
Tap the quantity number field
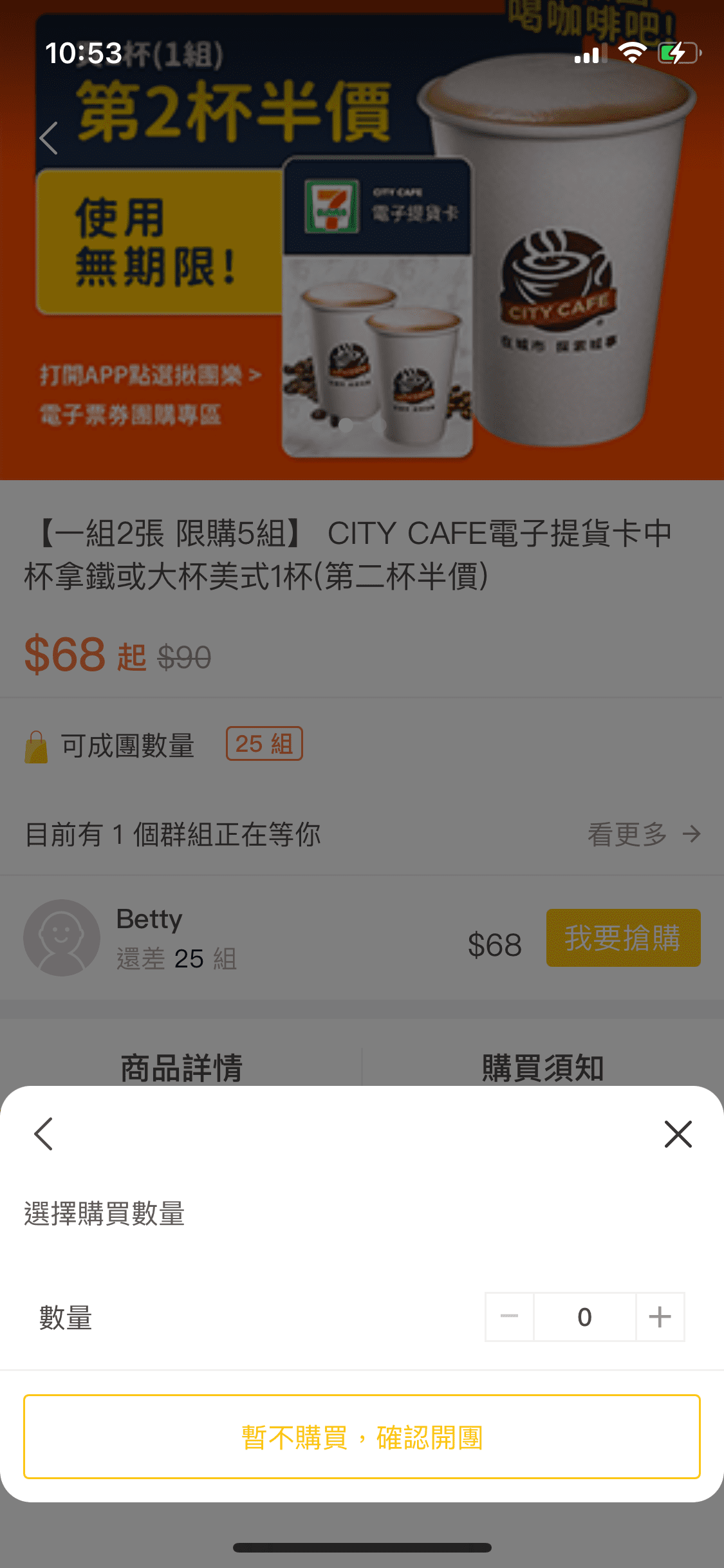click(x=584, y=1316)
